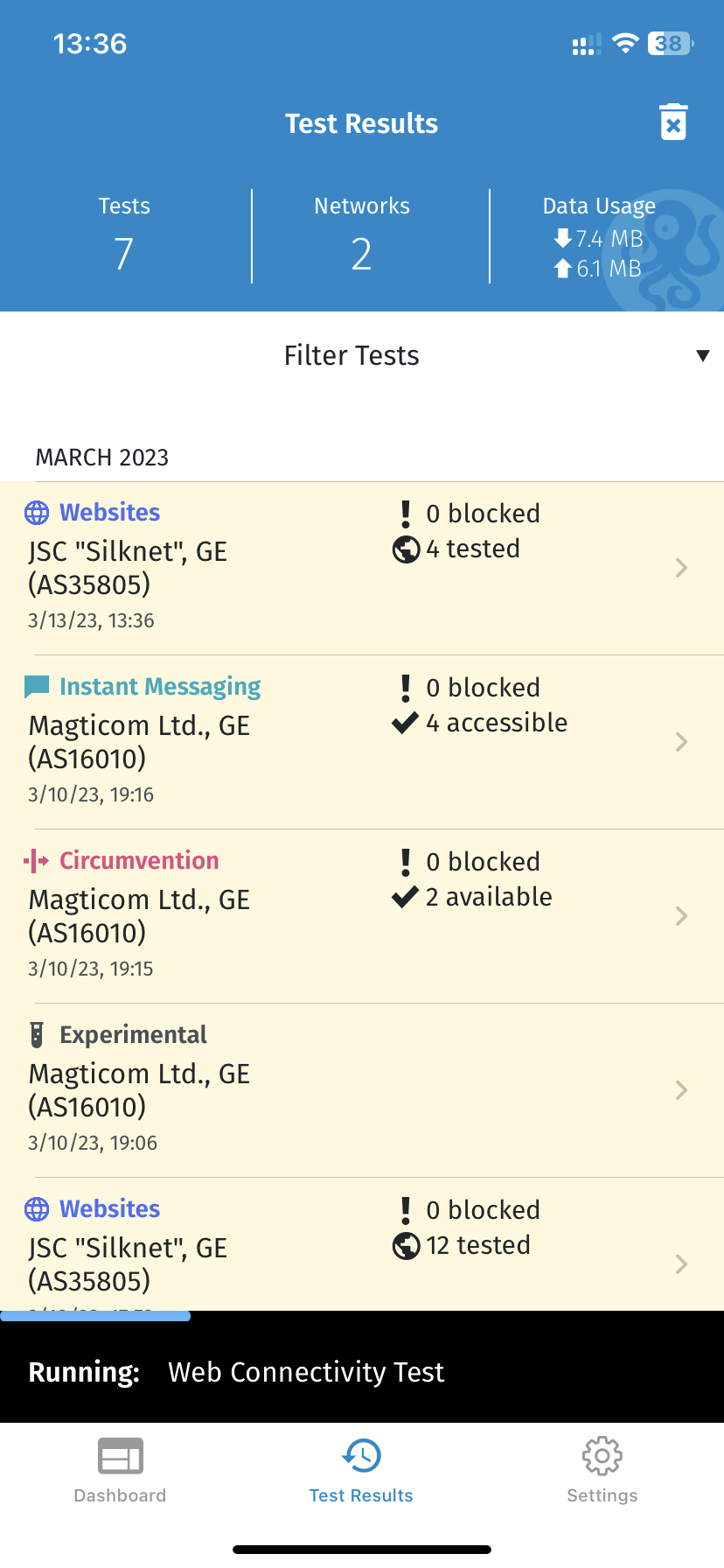
Task: Expand the Experimental result row chevron
Action: point(682,1089)
